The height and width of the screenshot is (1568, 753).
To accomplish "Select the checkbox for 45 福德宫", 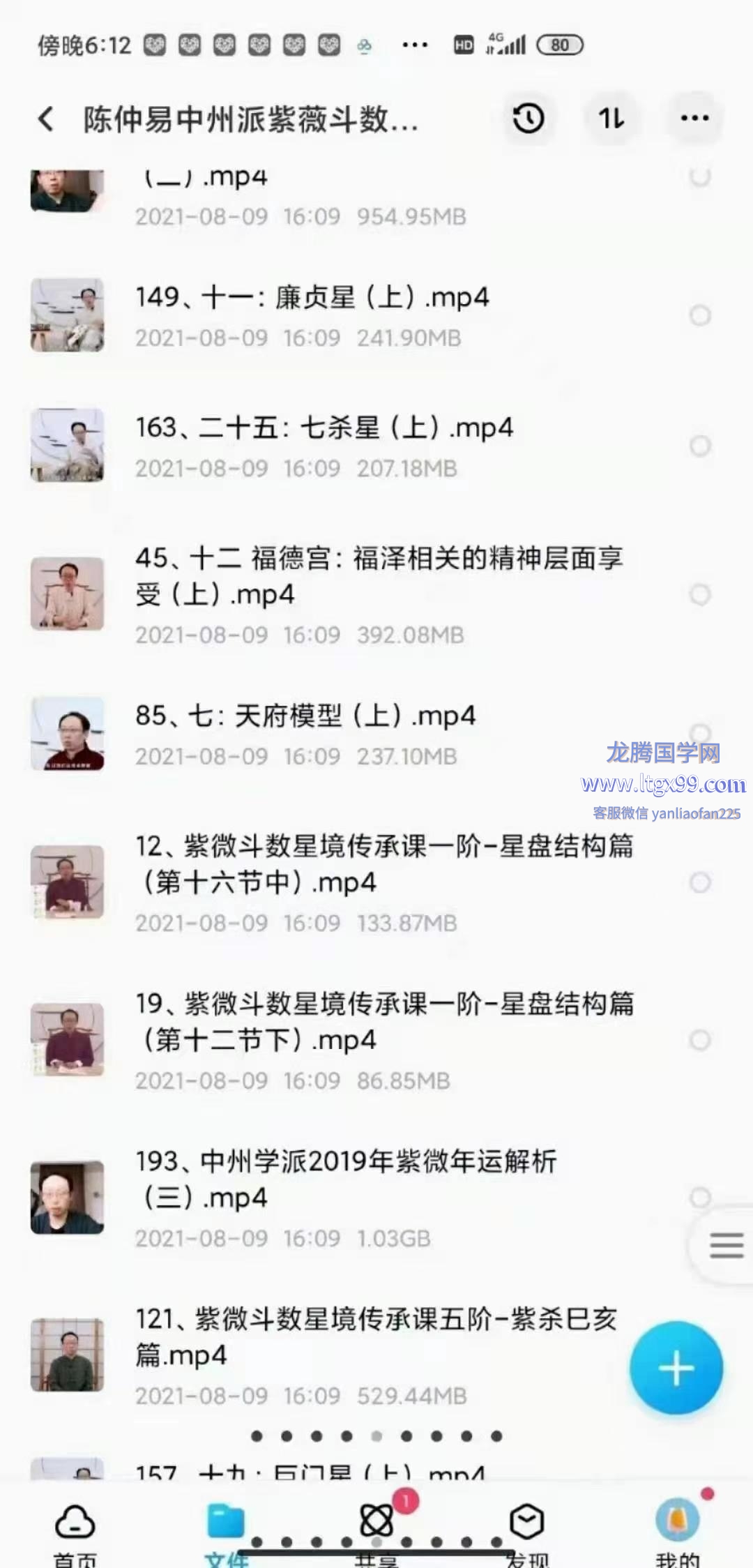I will click(x=700, y=595).
